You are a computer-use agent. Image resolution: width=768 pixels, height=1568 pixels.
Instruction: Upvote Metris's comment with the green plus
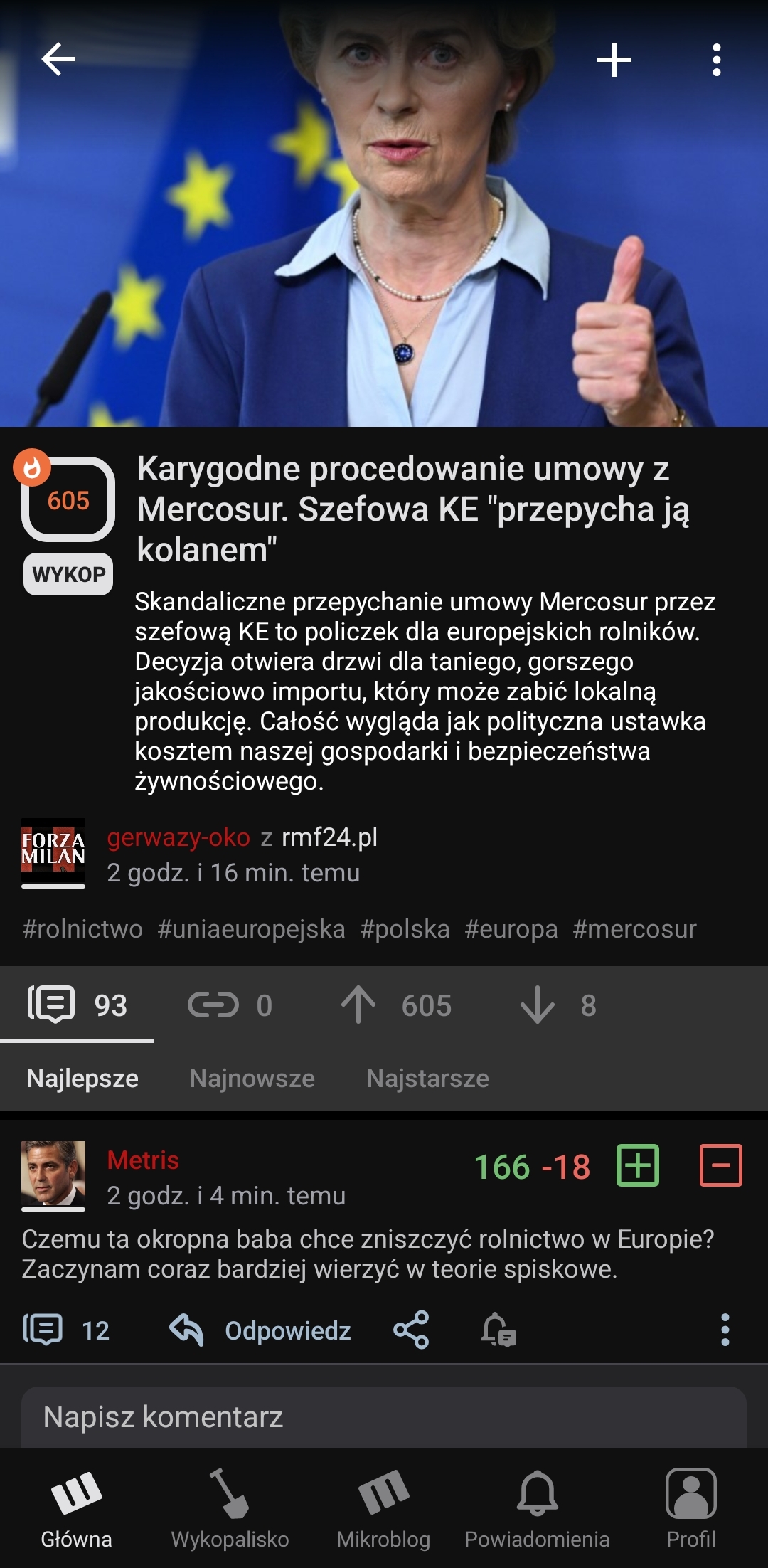[x=637, y=1165]
